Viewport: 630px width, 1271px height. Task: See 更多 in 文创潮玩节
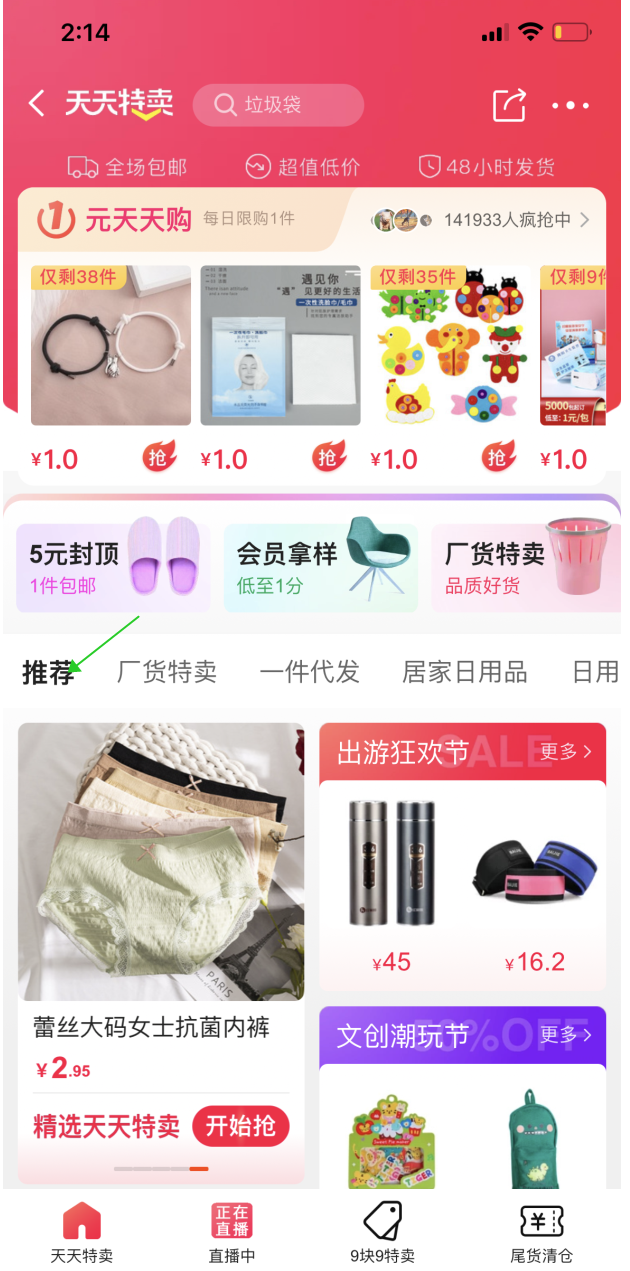click(566, 1034)
